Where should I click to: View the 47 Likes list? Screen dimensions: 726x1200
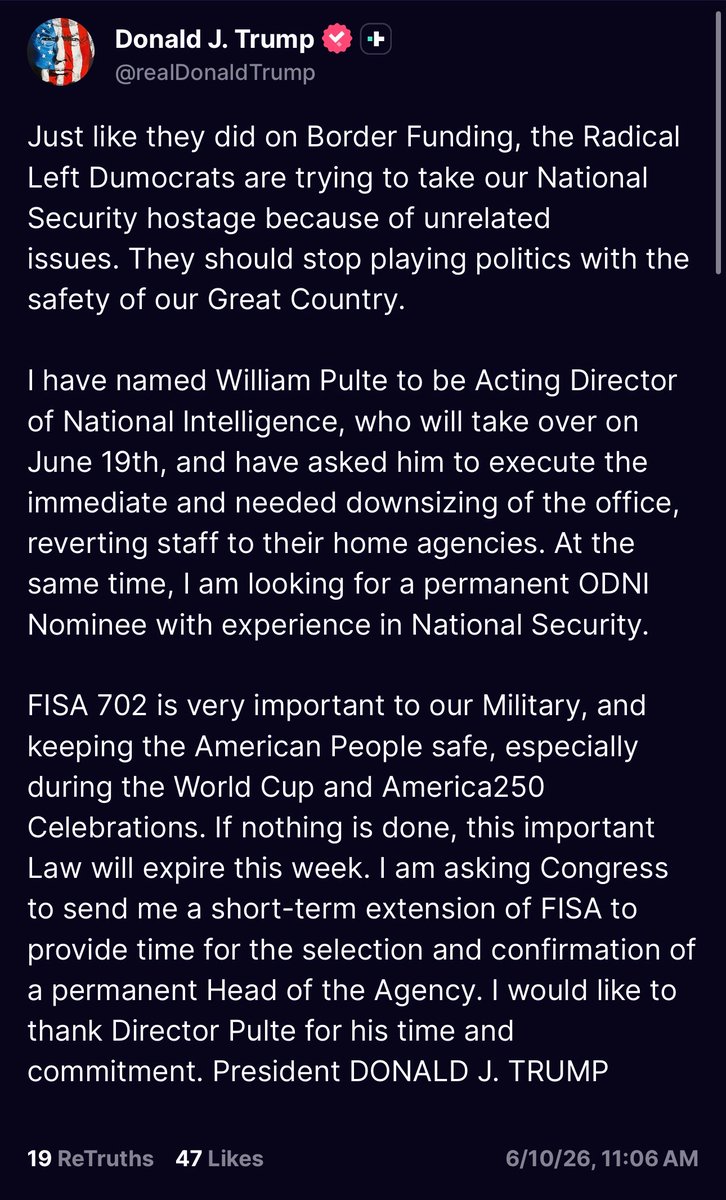[219, 1159]
